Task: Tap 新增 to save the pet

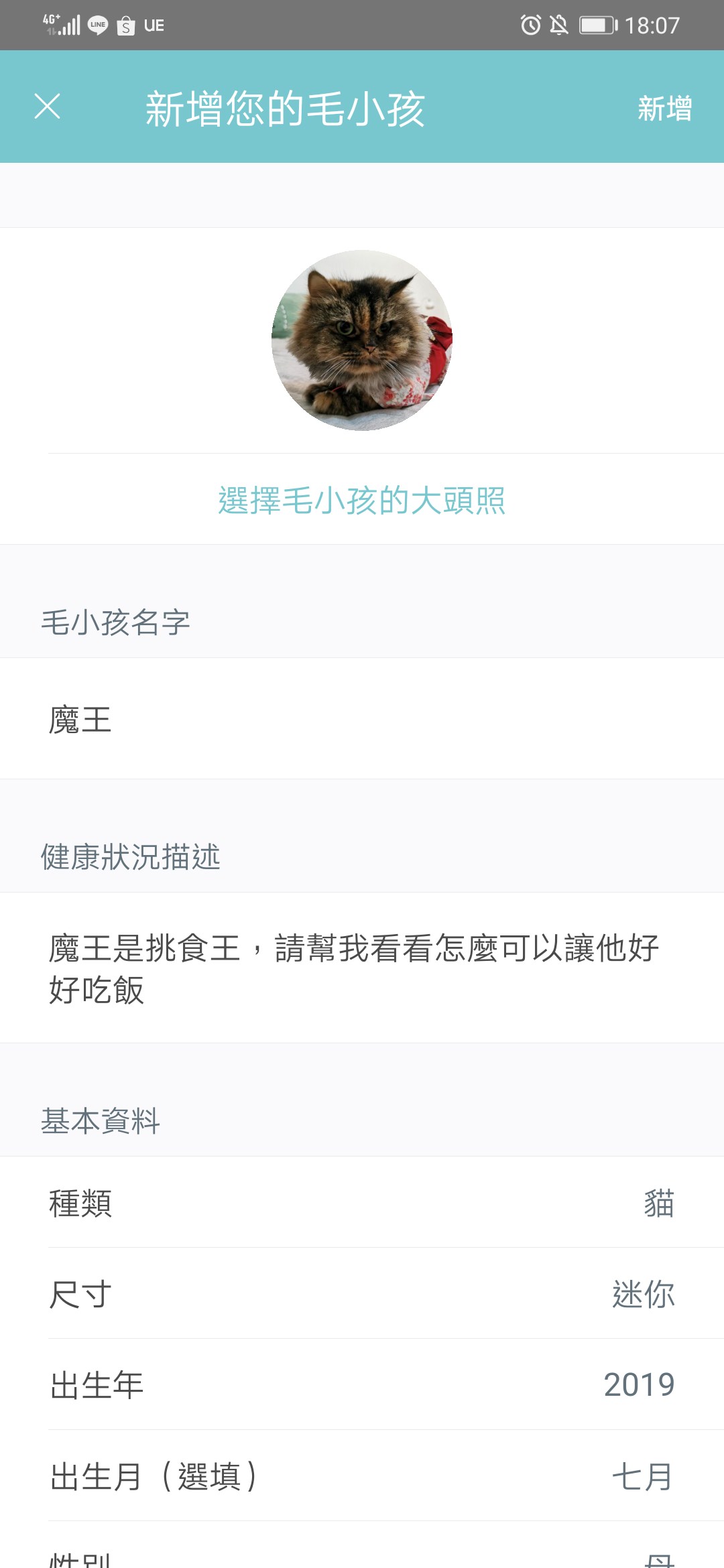Action: pos(664,109)
